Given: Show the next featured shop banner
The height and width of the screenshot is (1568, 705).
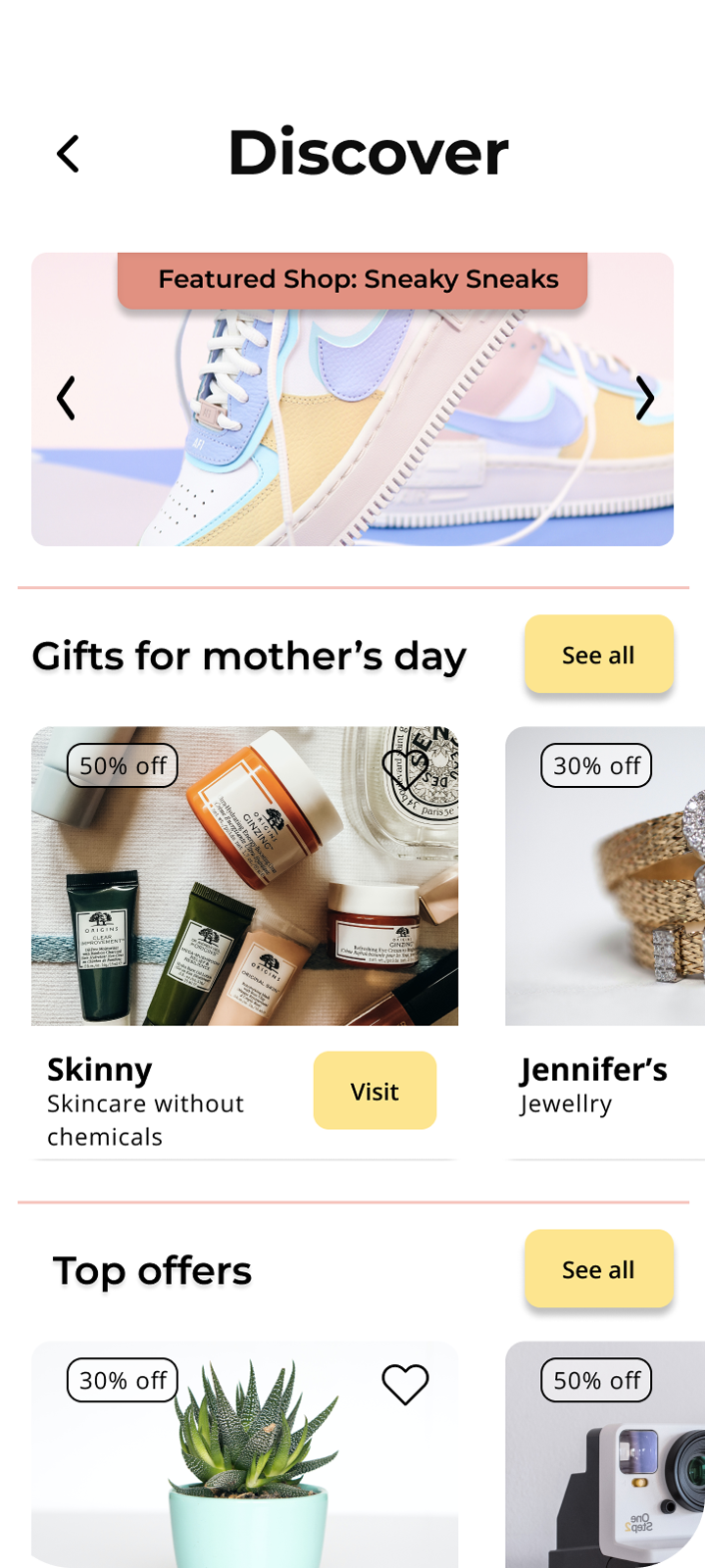Looking at the screenshot, I should click(x=644, y=398).
